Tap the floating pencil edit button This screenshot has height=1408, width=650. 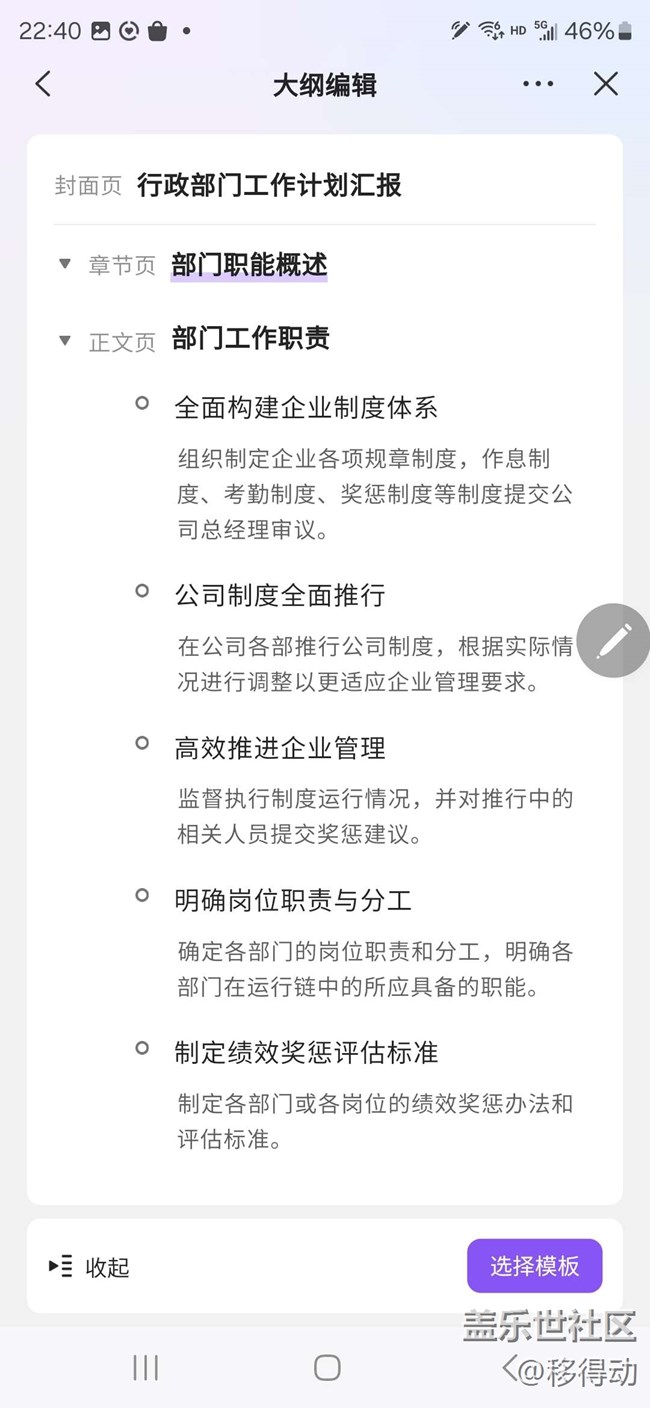coord(613,641)
